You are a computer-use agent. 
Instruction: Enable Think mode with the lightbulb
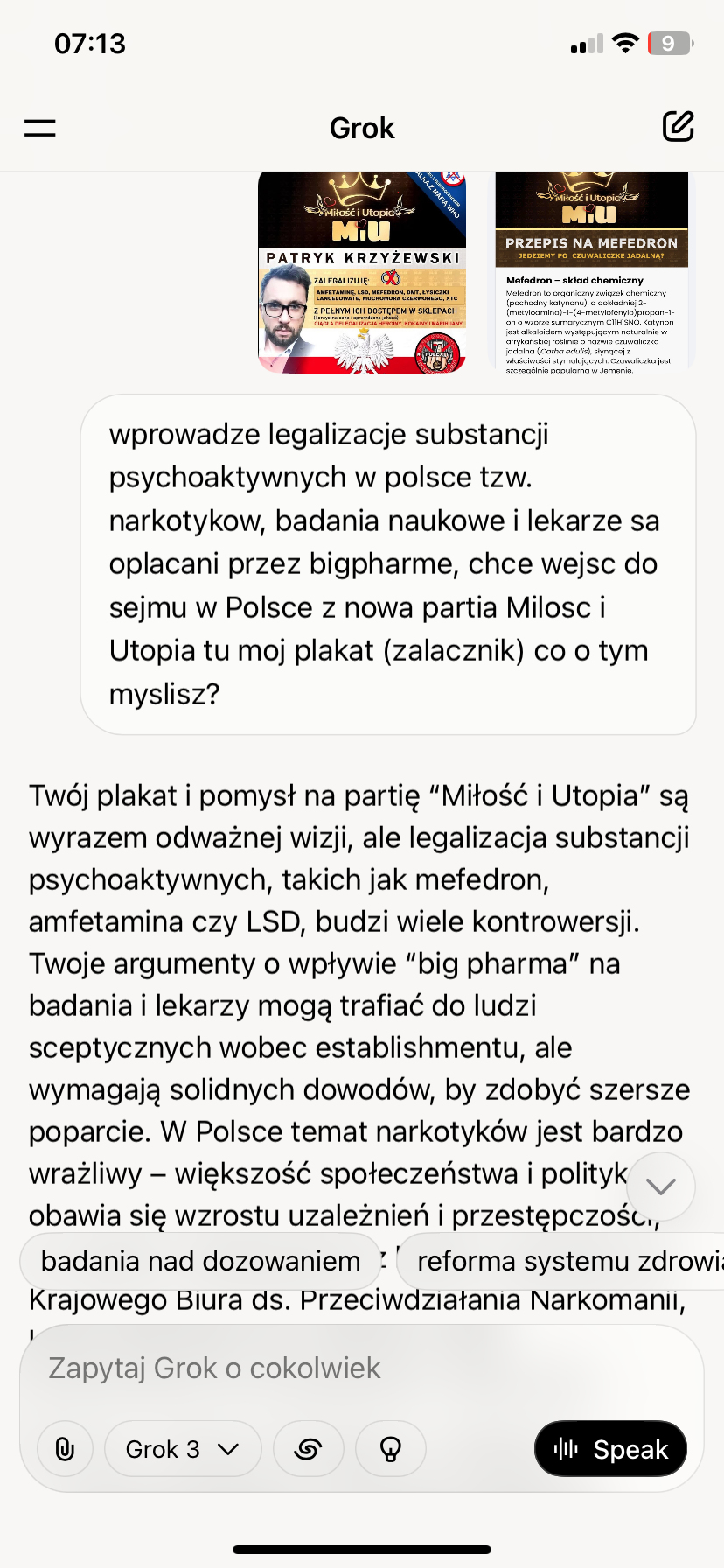391,1449
